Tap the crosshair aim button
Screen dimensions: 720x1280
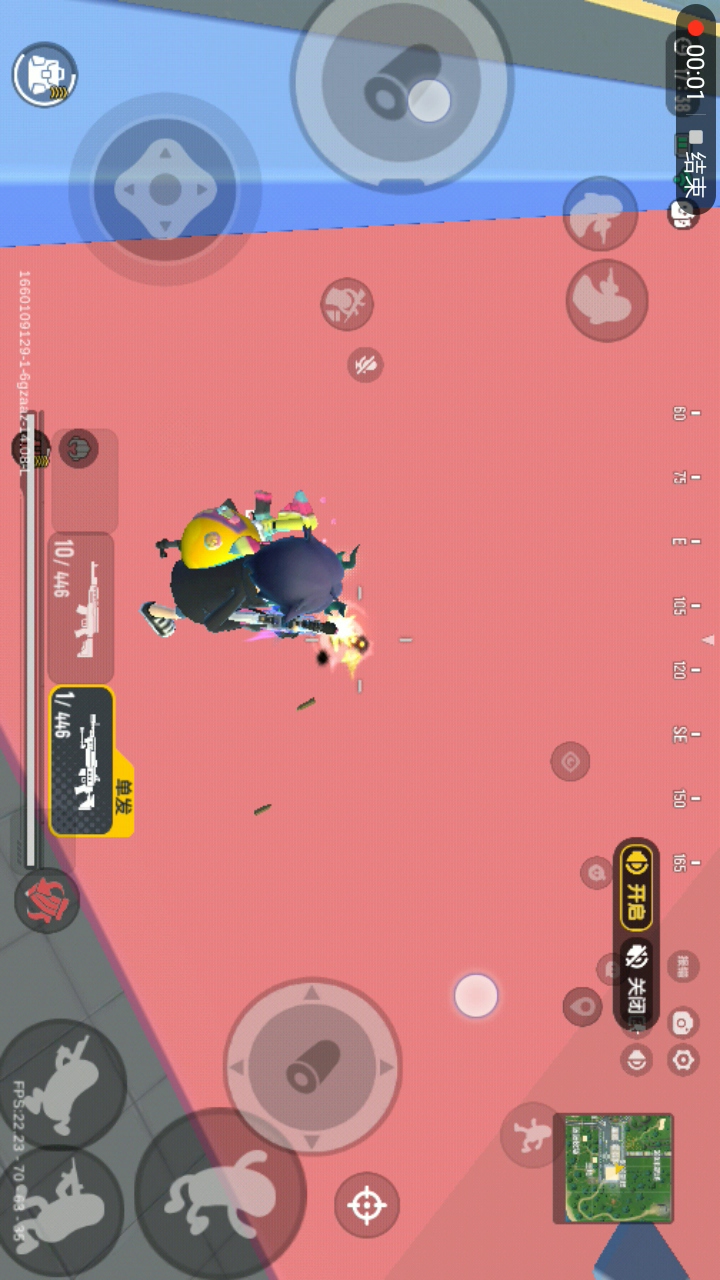[x=367, y=1205]
